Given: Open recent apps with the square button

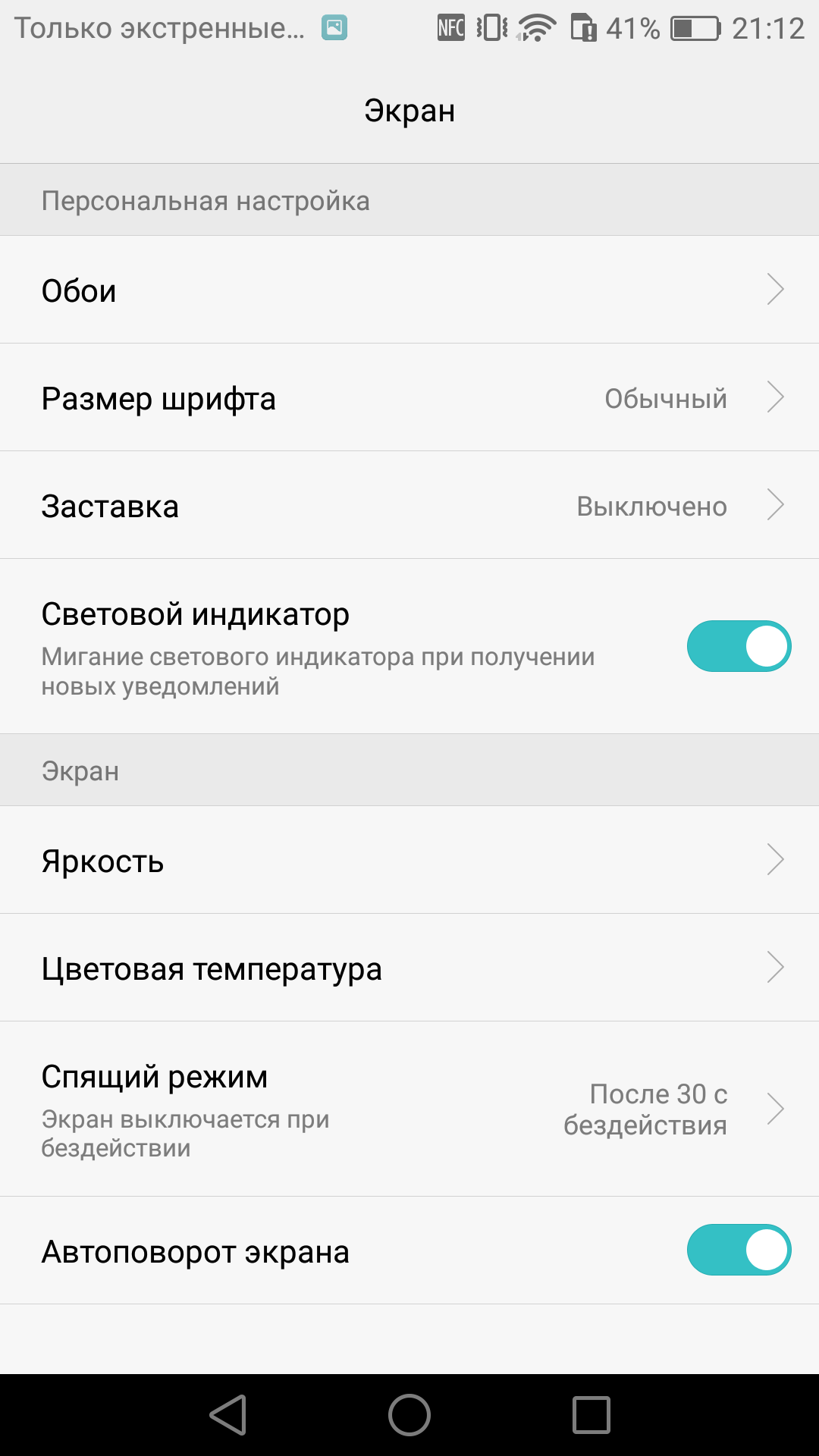Looking at the screenshot, I should [x=591, y=1415].
